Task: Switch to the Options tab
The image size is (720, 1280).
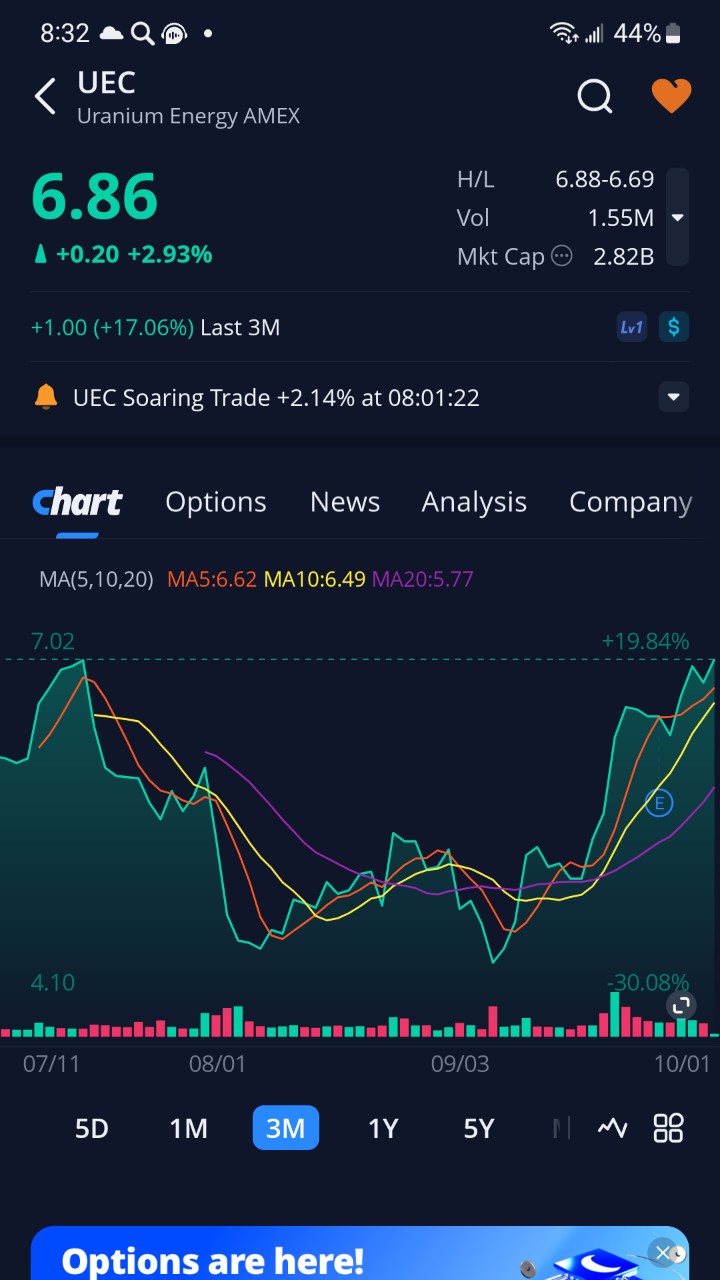Action: pyautogui.click(x=216, y=502)
